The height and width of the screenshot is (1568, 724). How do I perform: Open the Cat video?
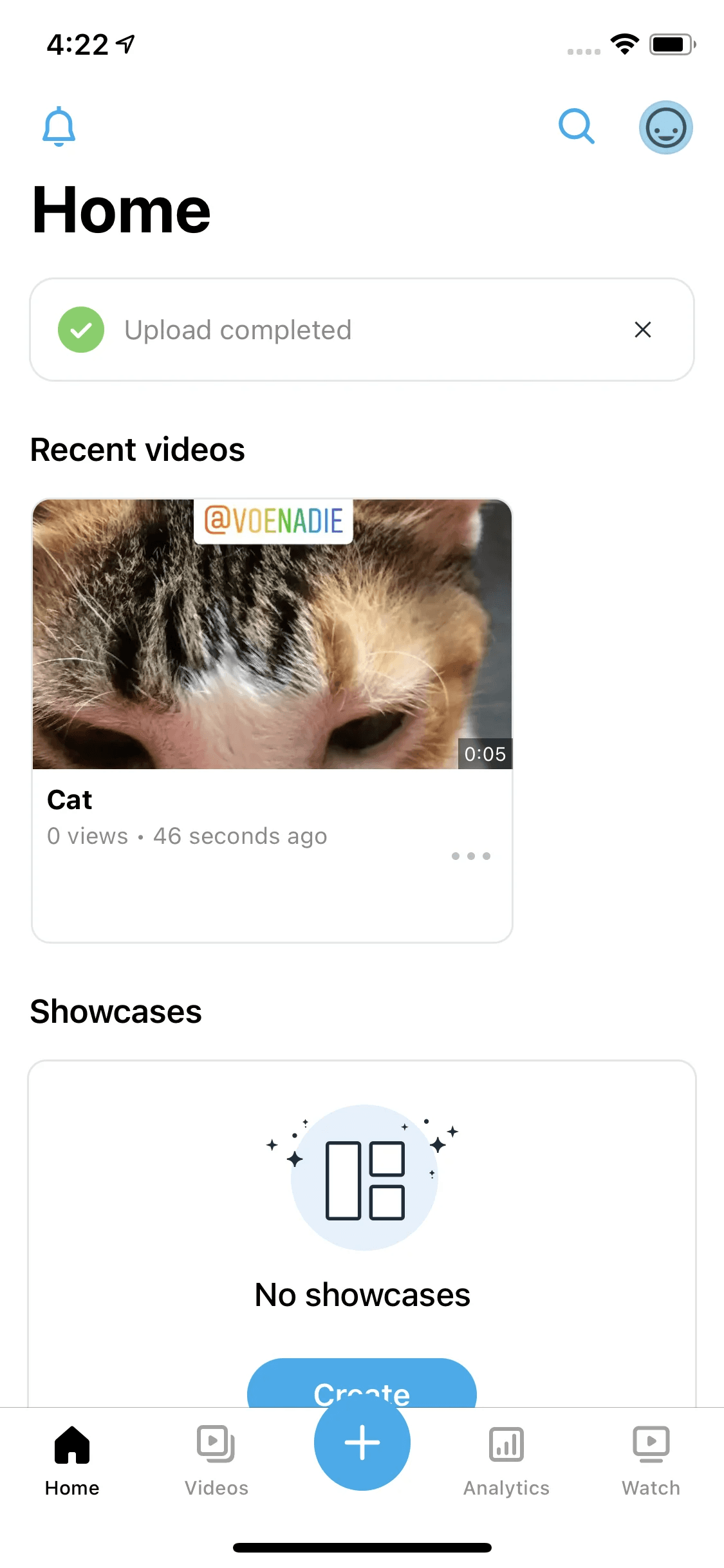pos(272,634)
